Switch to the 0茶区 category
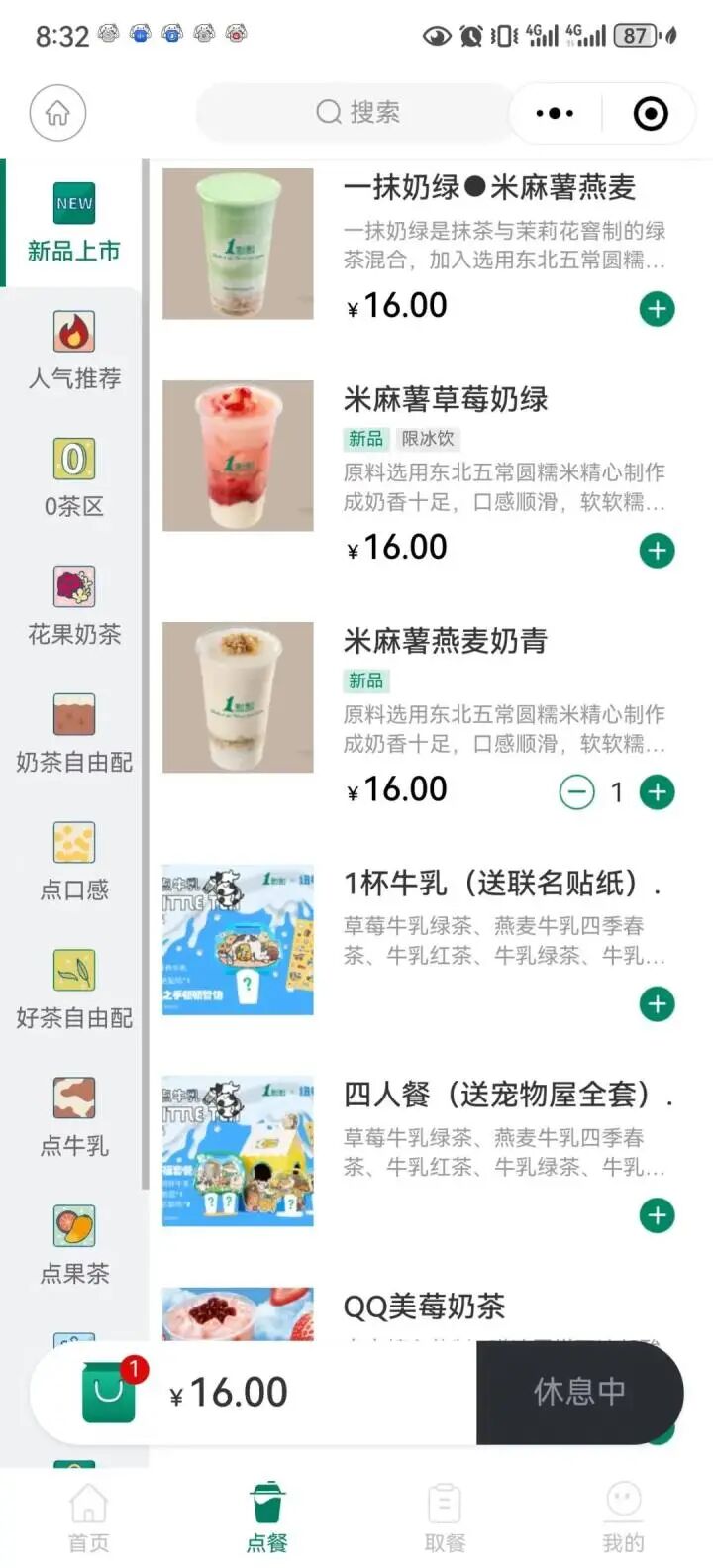The width and height of the screenshot is (713, 1568). coord(74,478)
